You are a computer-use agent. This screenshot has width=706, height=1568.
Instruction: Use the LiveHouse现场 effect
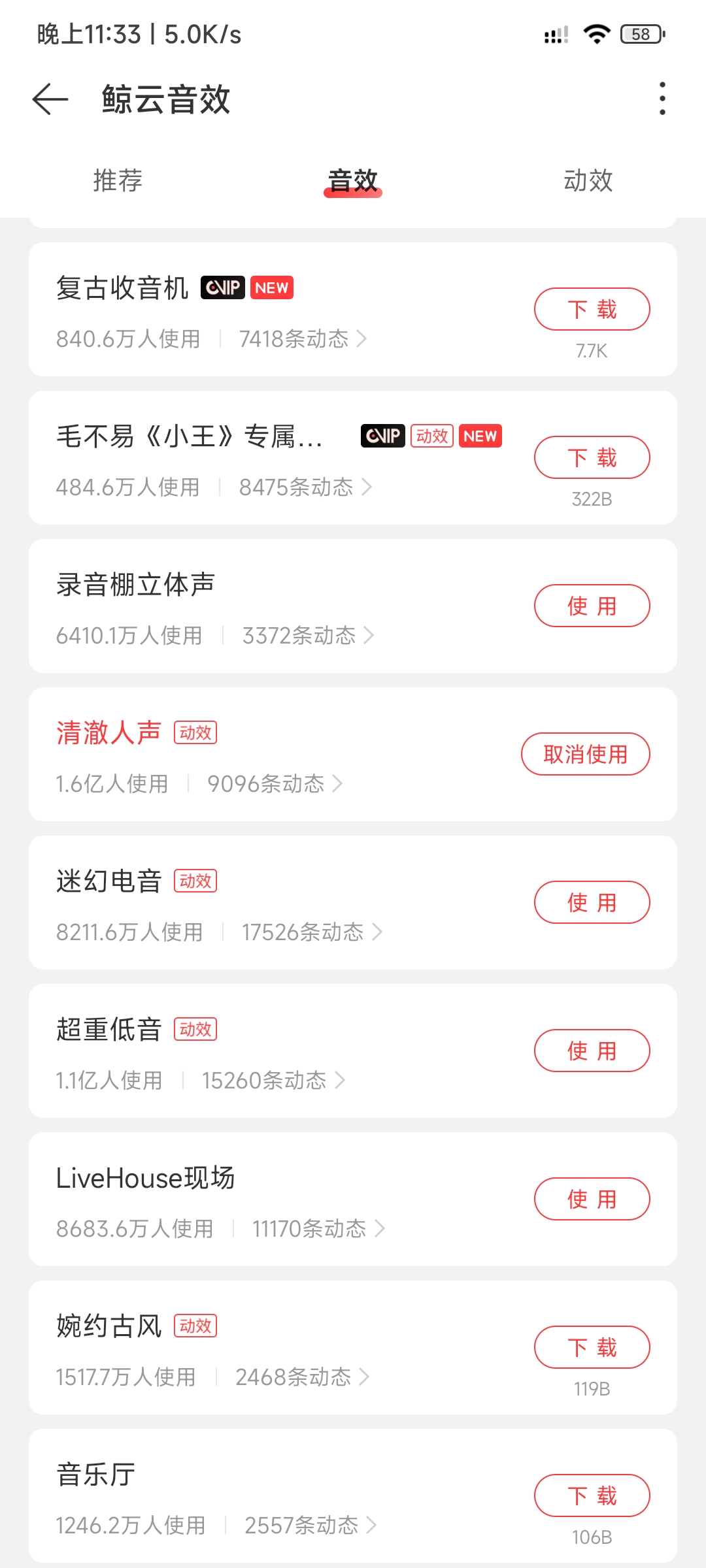[x=592, y=1199]
